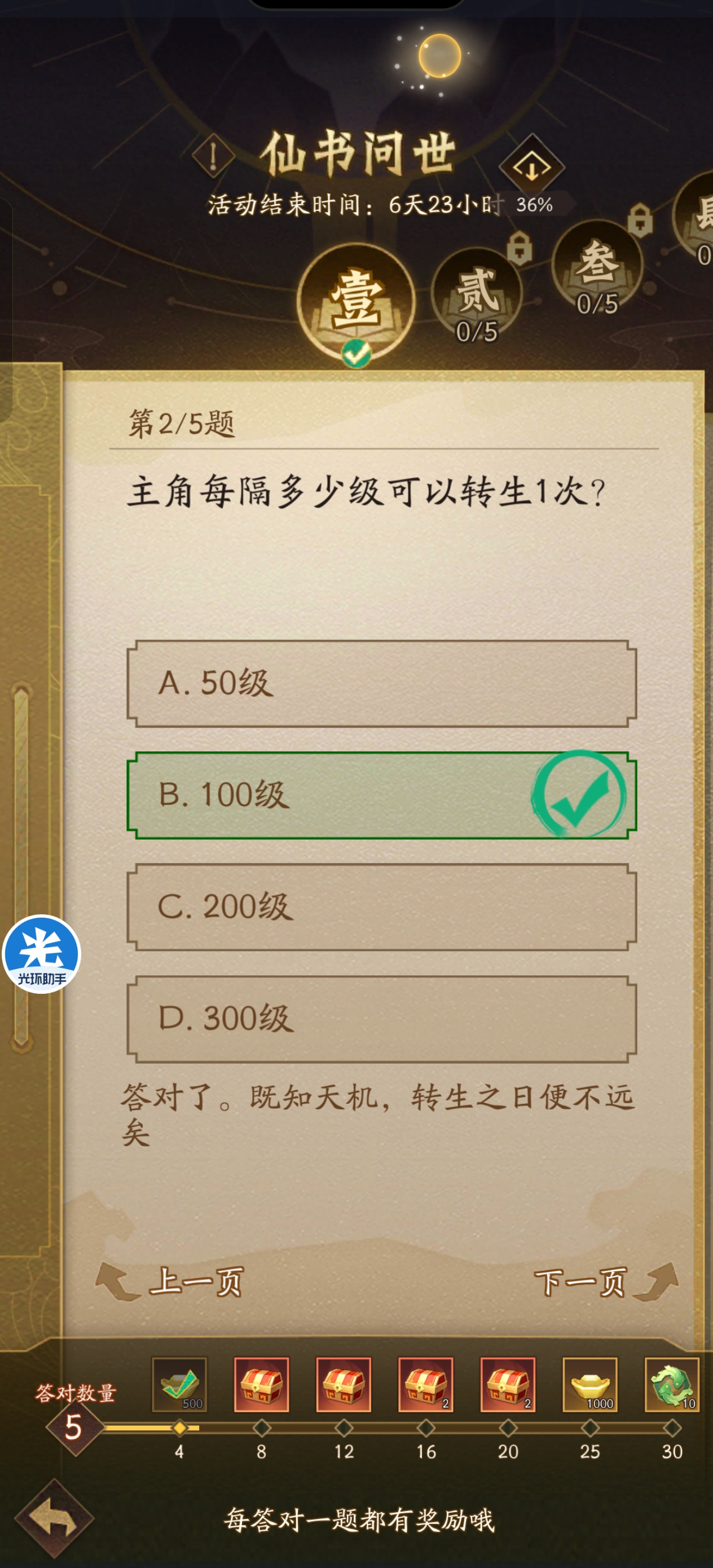Open the 1000 gold ingot reward

pos(589,1384)
